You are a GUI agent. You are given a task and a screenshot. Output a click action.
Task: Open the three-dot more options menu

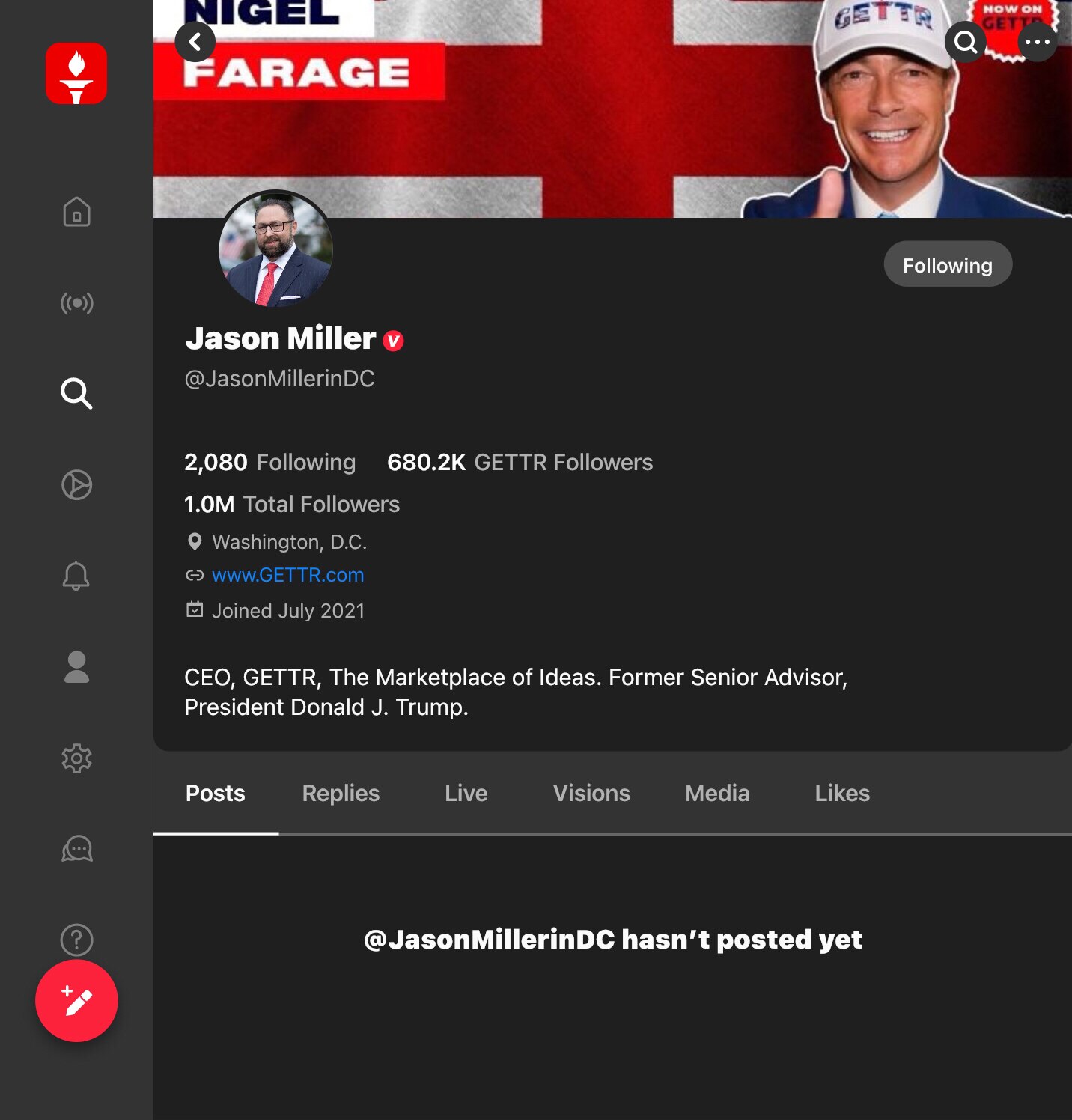tap(1038, 42)
